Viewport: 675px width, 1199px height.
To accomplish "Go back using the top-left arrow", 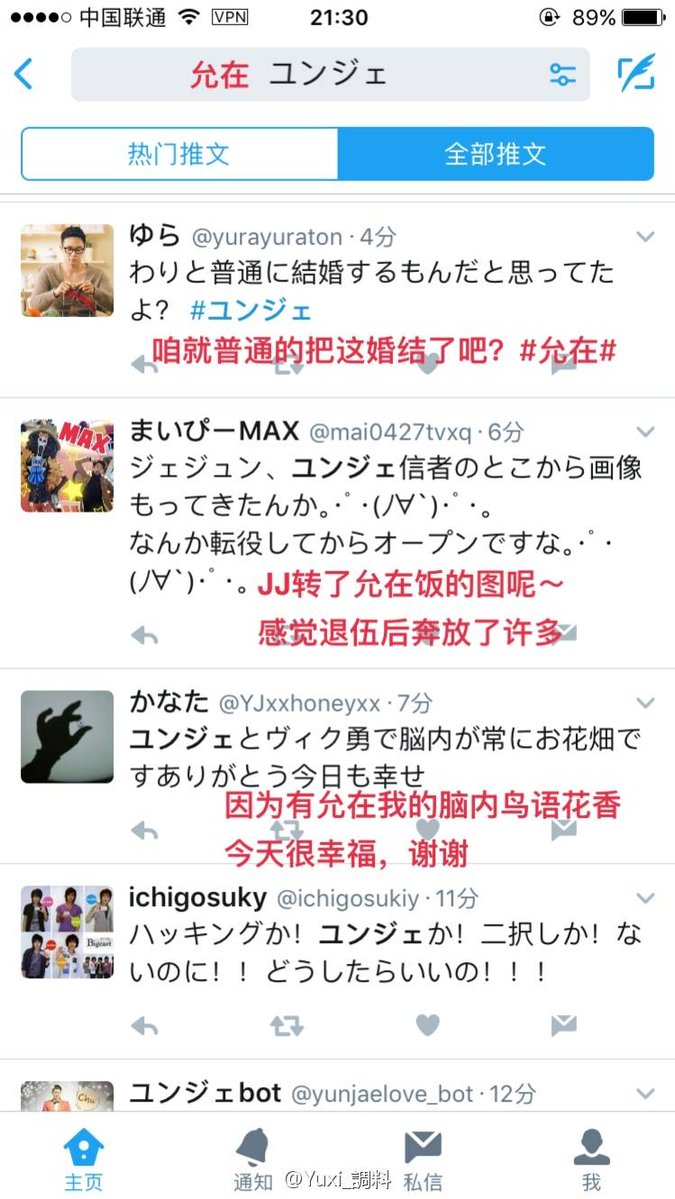I will coord(24,74).
